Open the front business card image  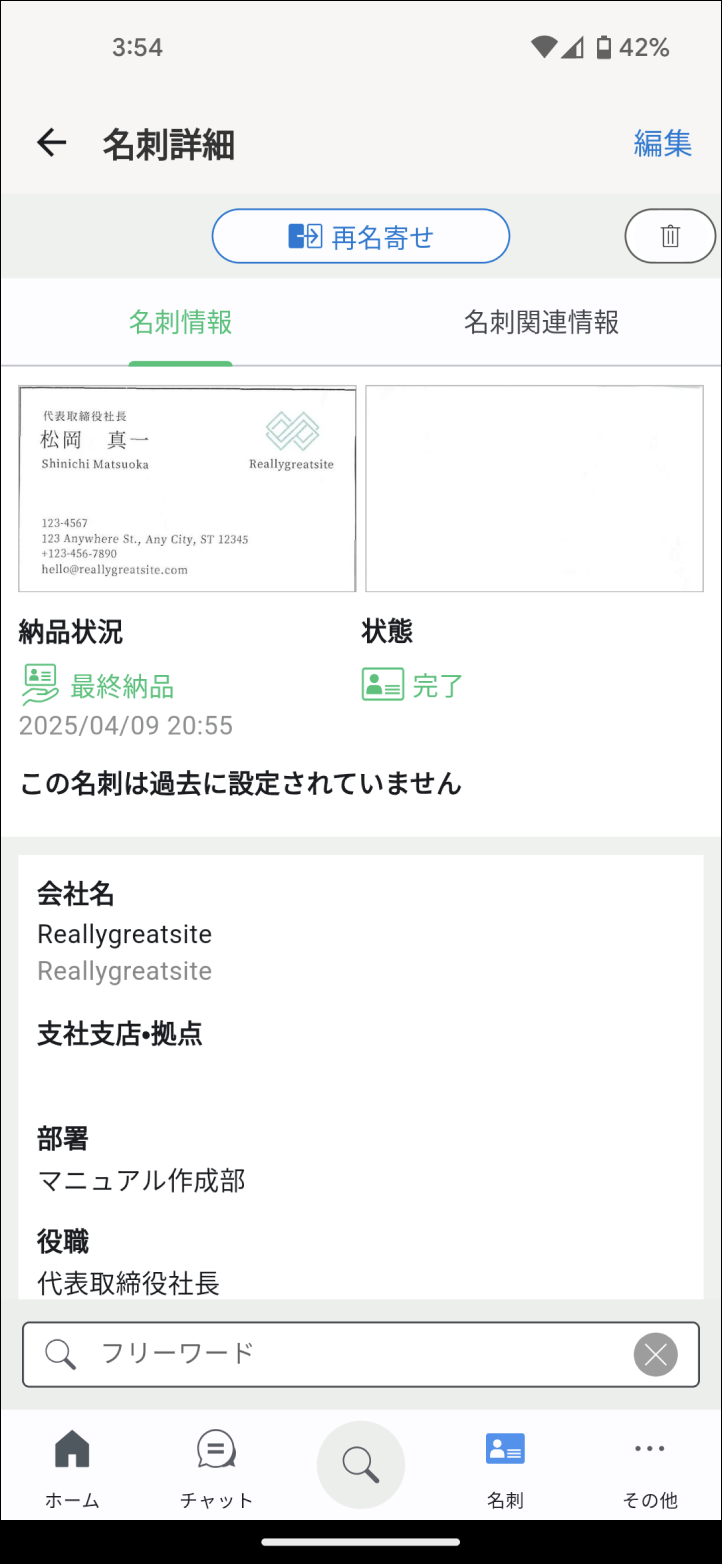(x=188, y=489)
